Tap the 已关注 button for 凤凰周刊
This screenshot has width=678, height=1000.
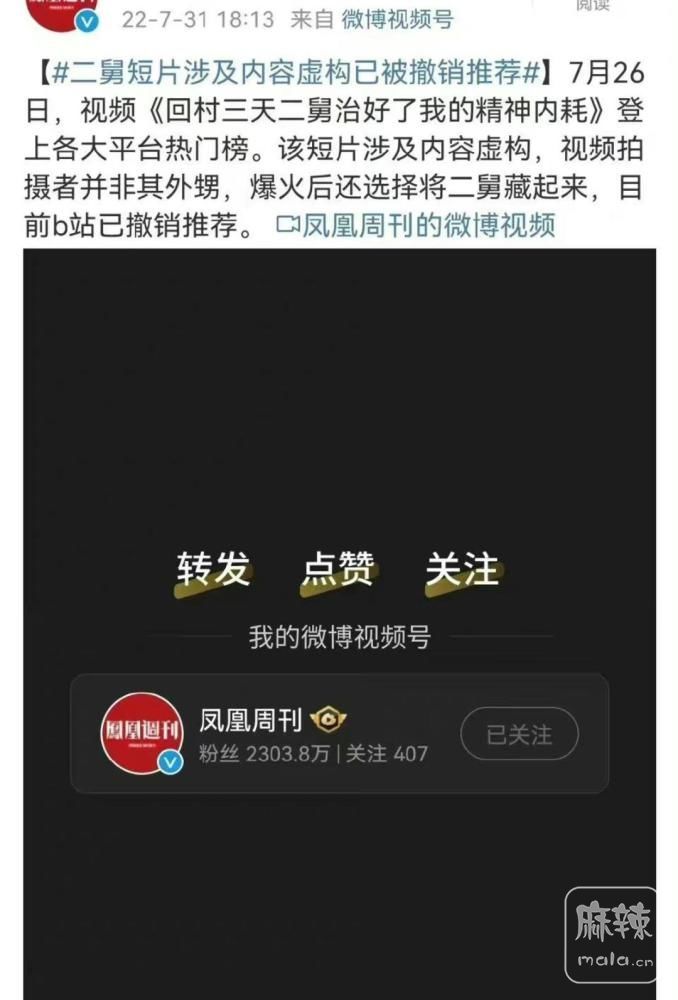519,735
